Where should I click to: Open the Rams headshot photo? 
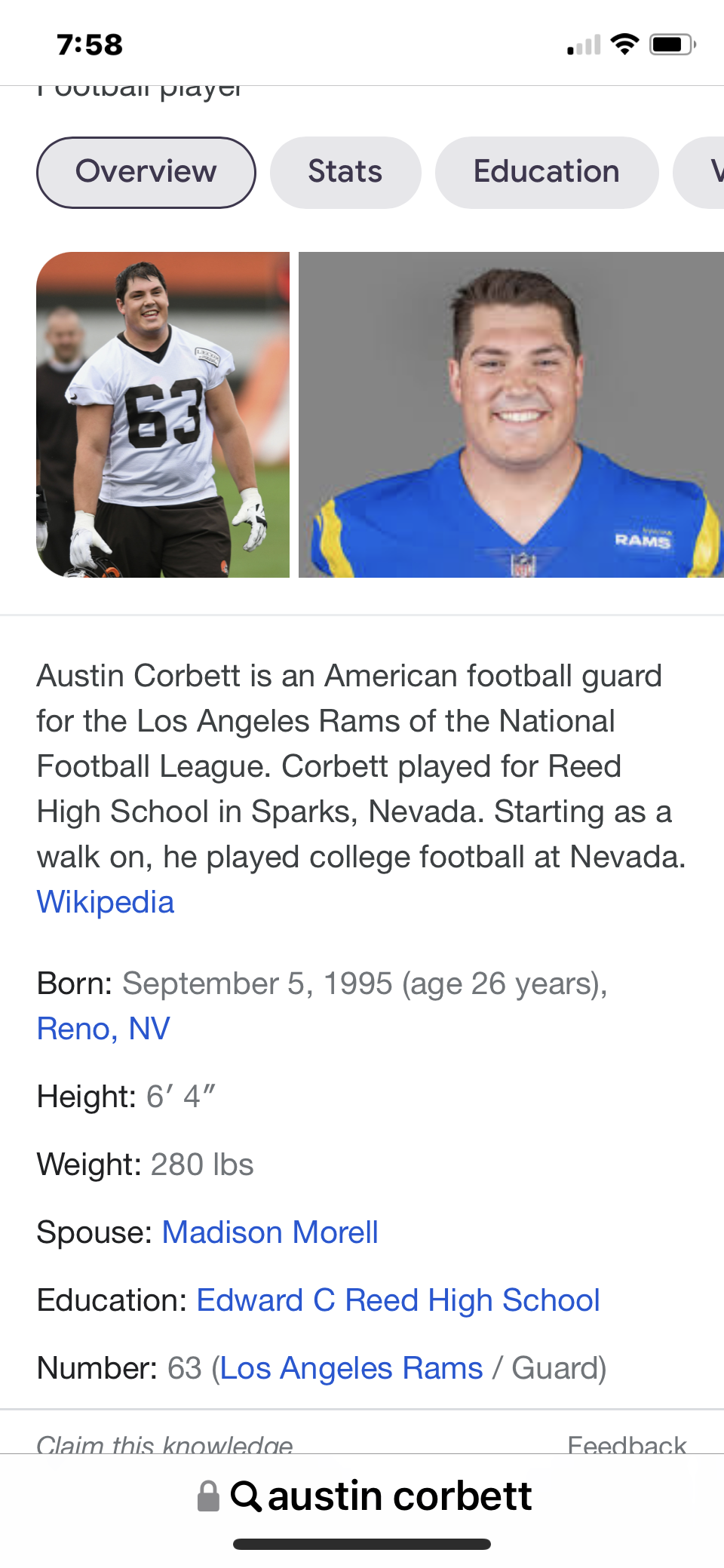[x=511, y=415]
